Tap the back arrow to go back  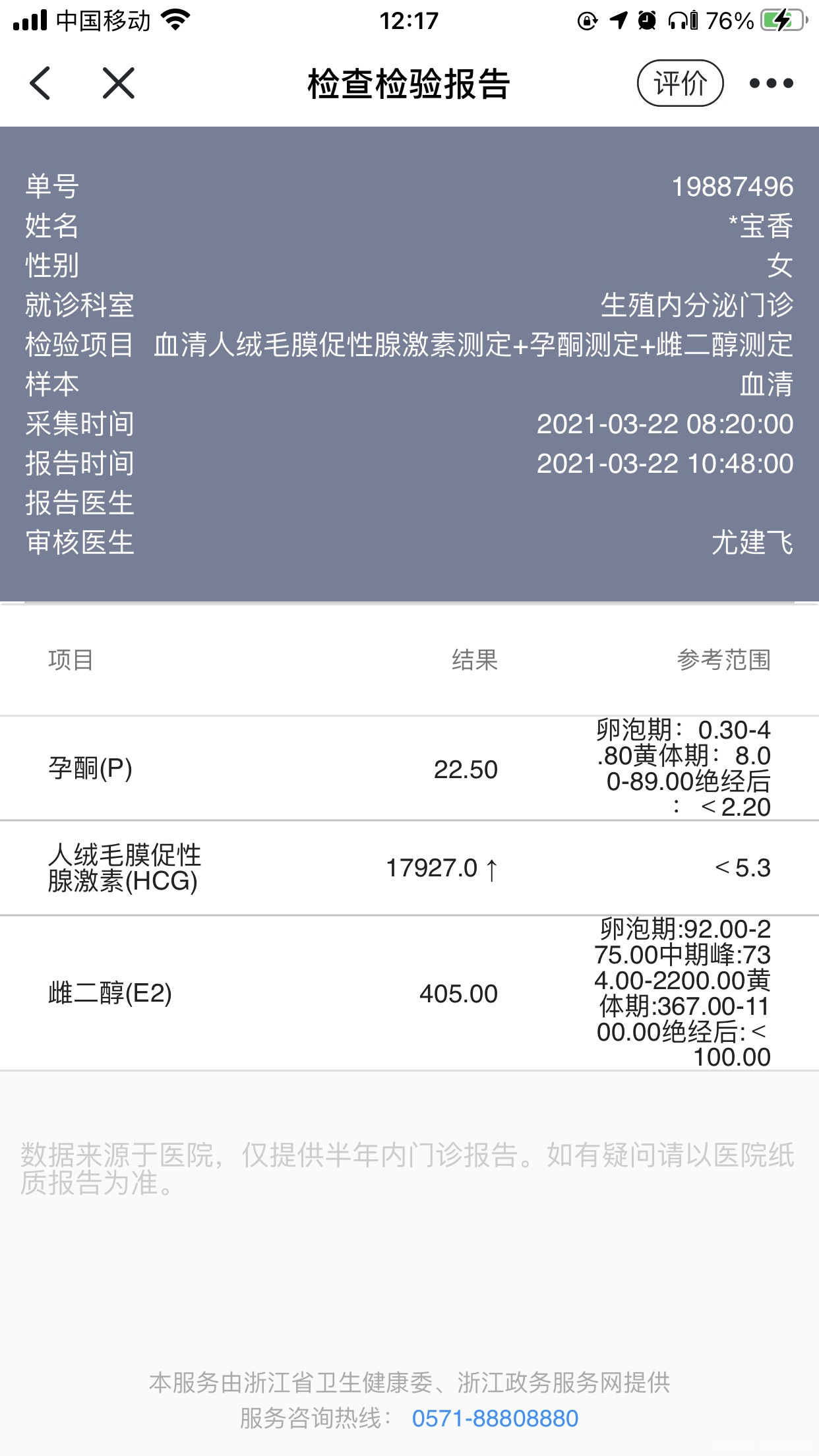point(41,84)
